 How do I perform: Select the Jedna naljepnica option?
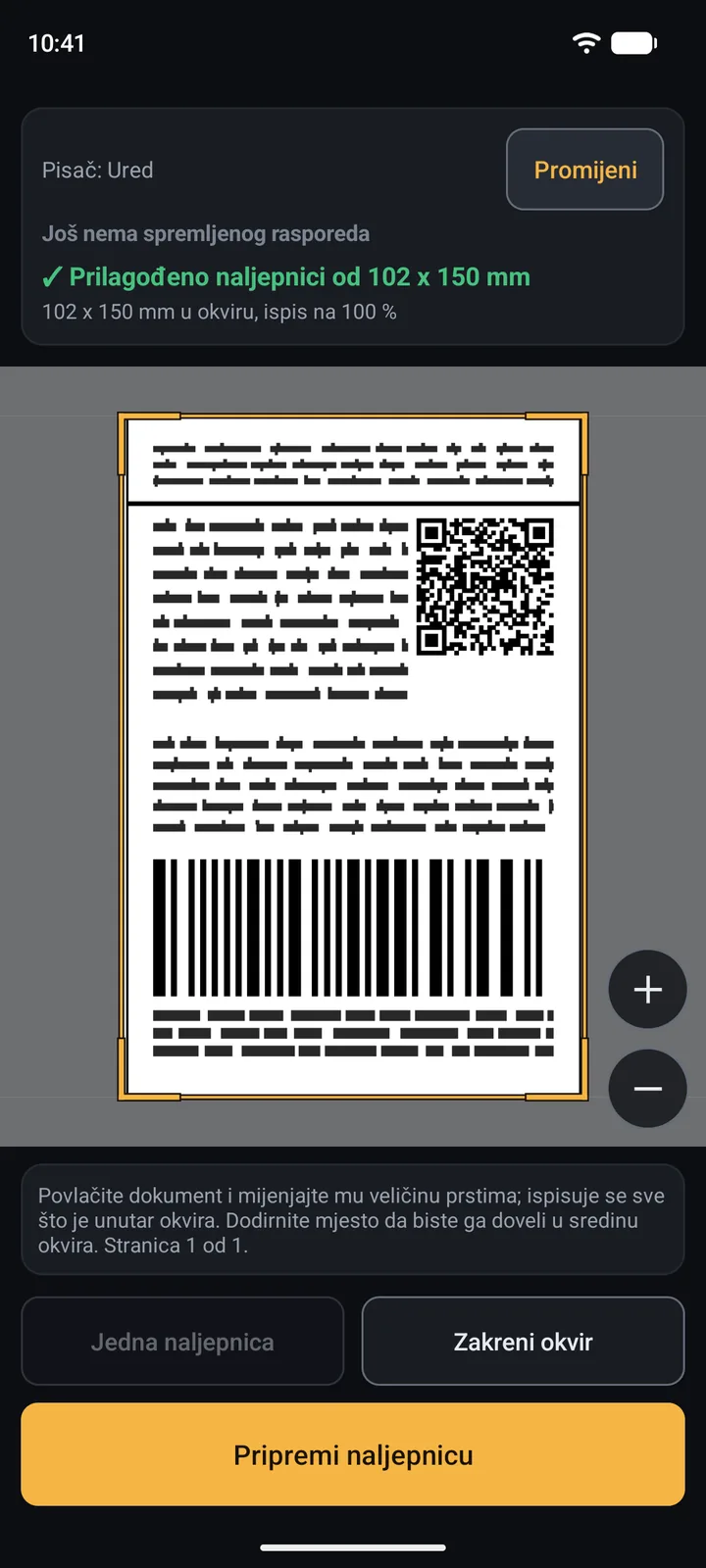[x=182, y=1342]
